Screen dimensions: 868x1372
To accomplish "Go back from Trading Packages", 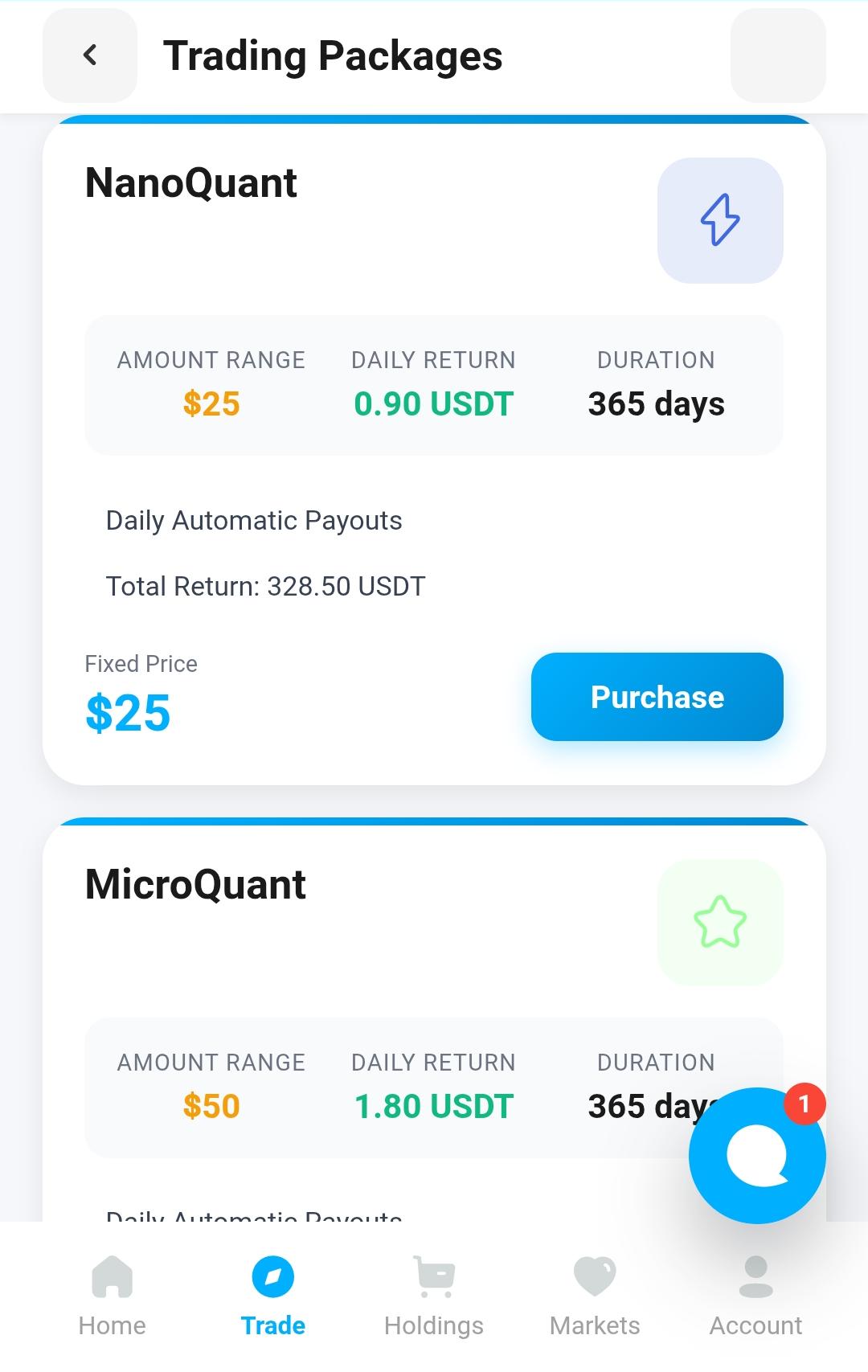I will [x=90, y=55].
